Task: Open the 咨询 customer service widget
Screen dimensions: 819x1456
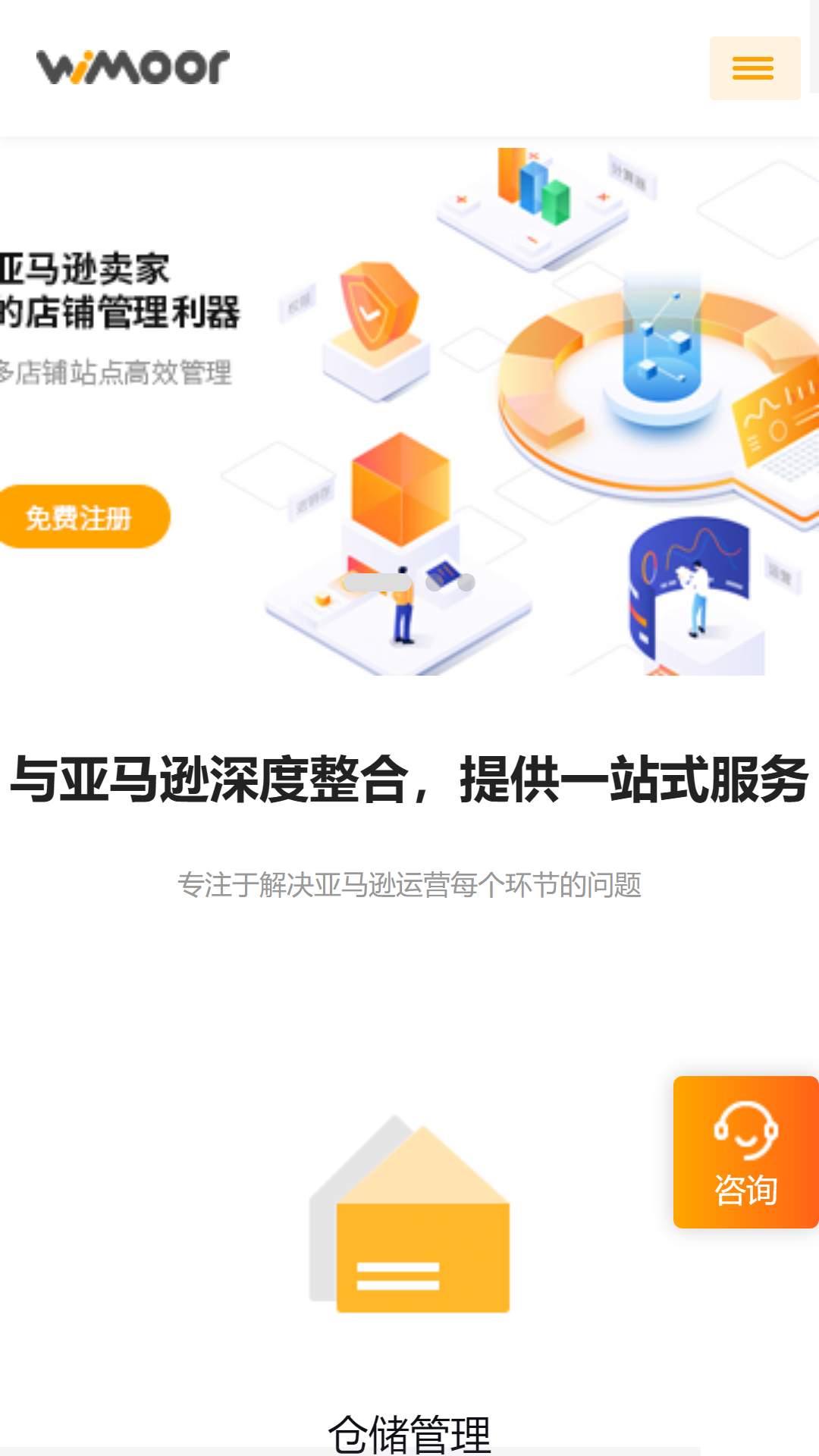Action: pos(746,1152)
